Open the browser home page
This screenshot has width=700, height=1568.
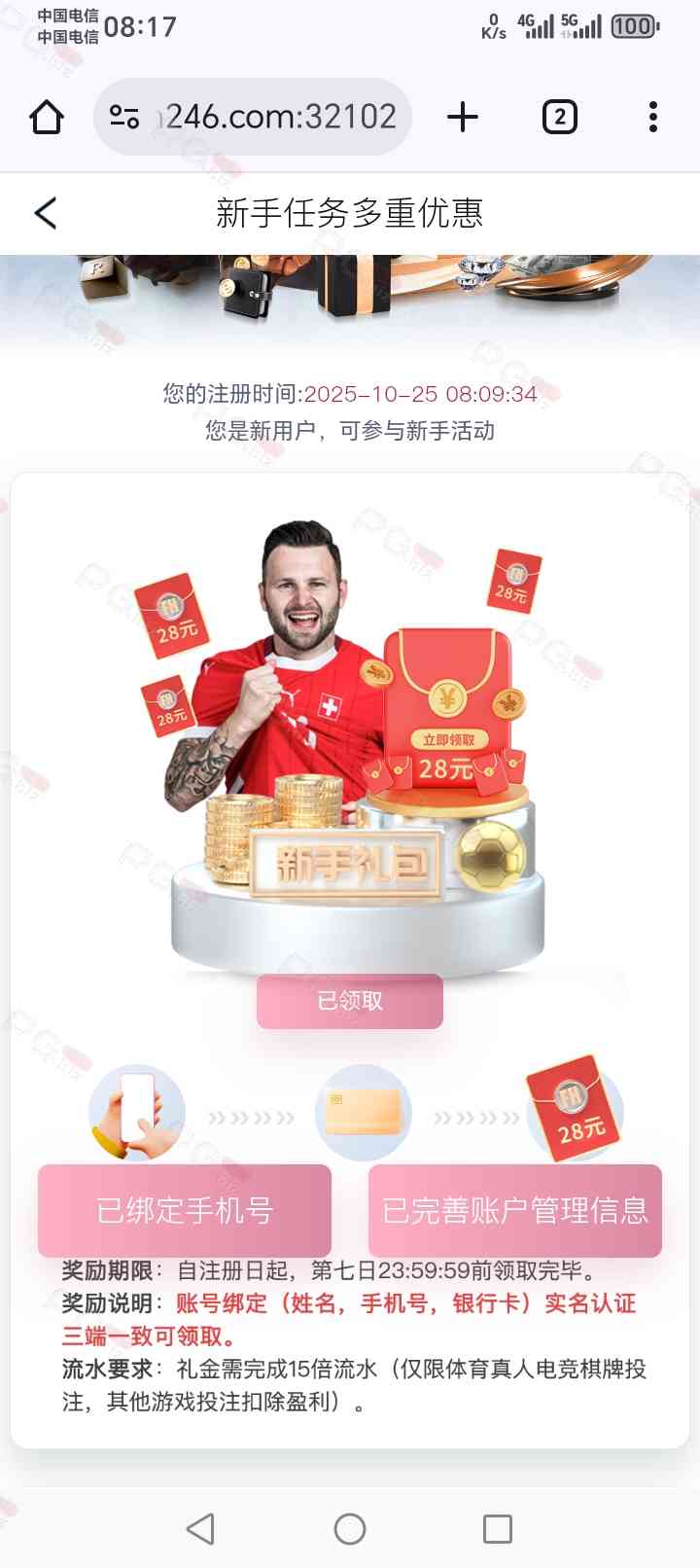tap(47, 118)
